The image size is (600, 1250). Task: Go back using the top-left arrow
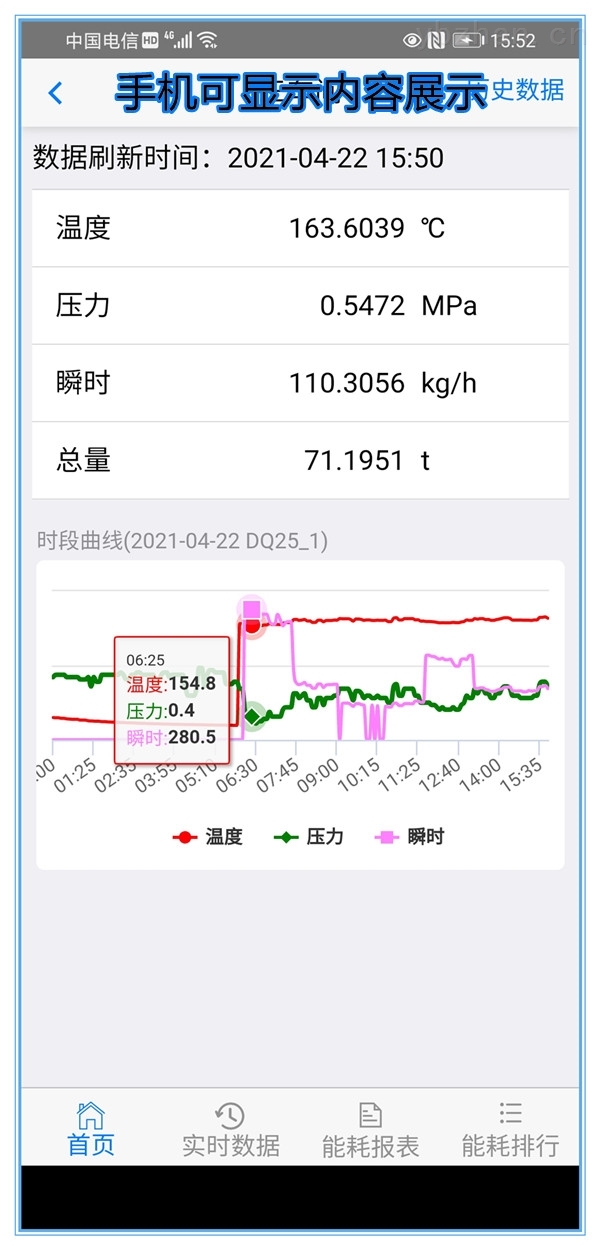[56, 93]
